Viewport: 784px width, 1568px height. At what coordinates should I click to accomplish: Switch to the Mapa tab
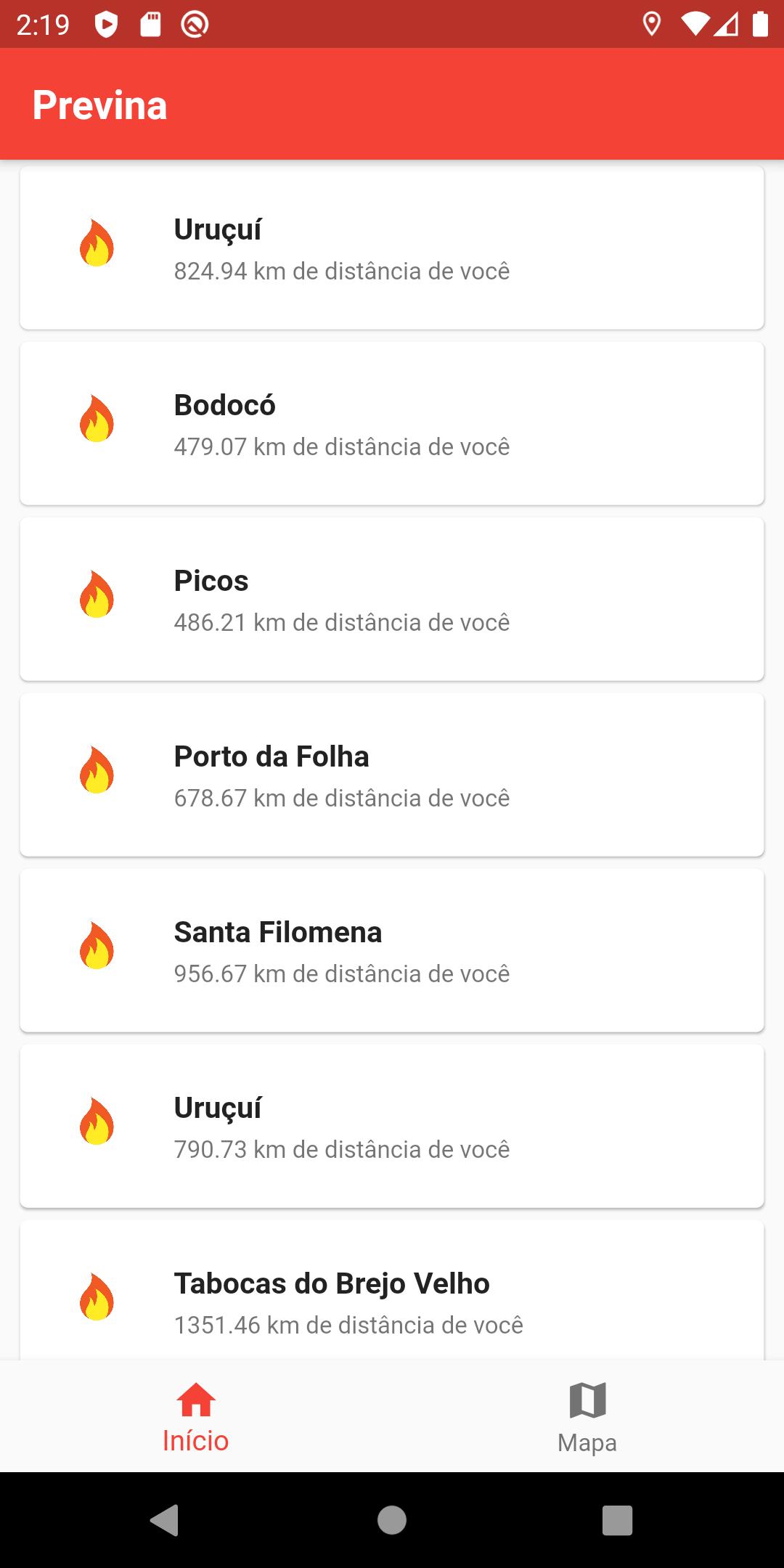(587, 1416)
